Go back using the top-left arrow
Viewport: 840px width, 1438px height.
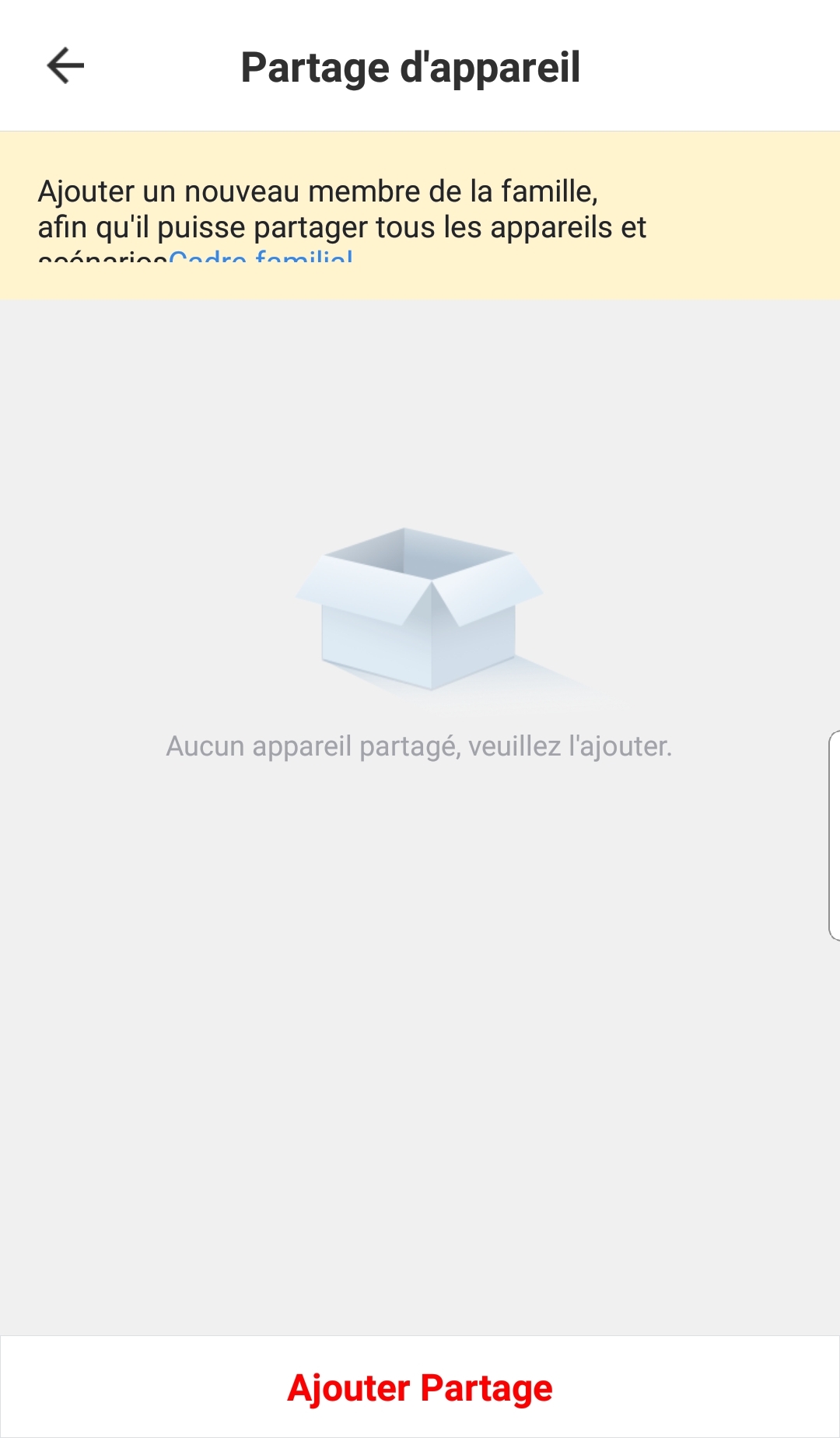[x=65, y=65]
